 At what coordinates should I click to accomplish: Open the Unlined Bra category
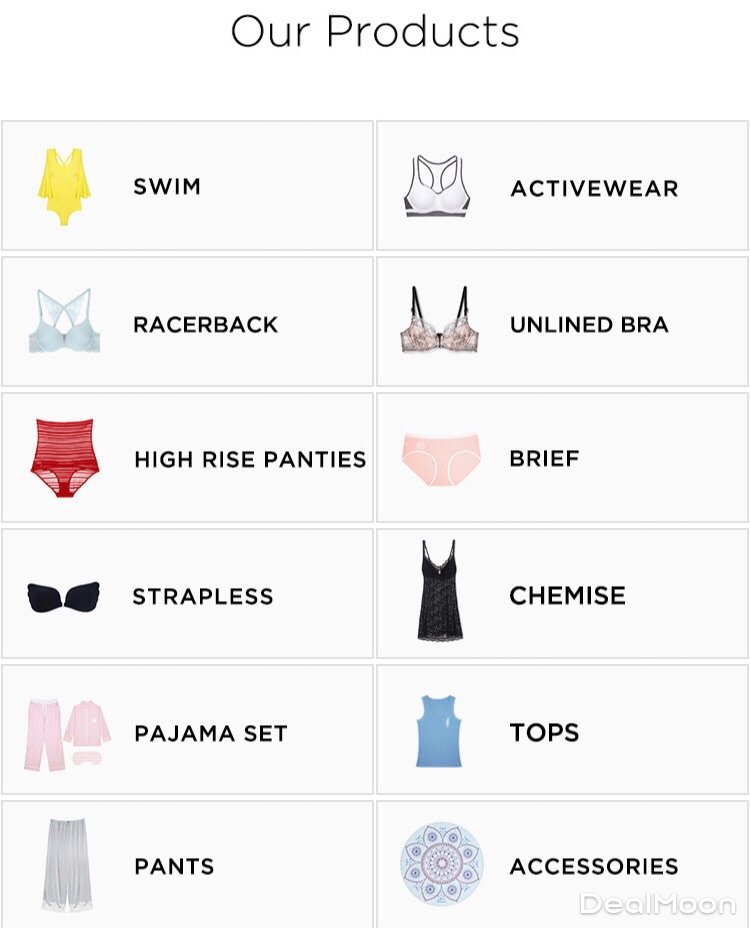(562, 322)
